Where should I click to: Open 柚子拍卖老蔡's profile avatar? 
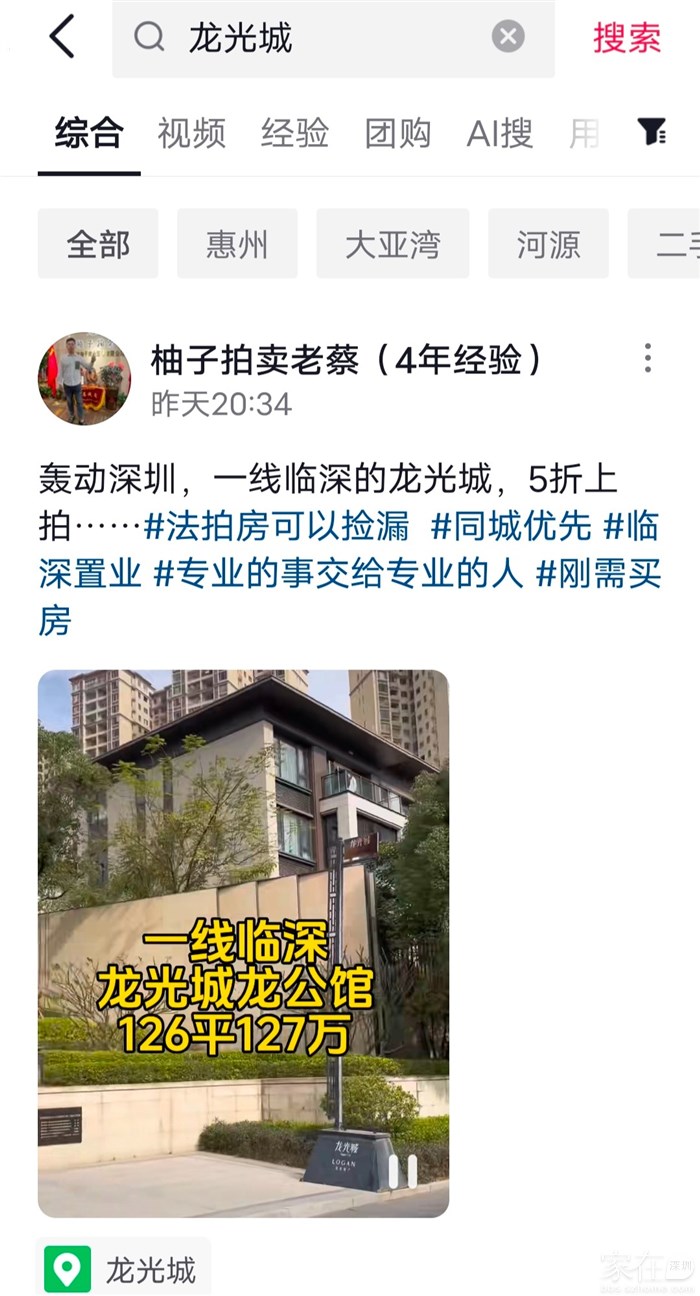point(84,378)
